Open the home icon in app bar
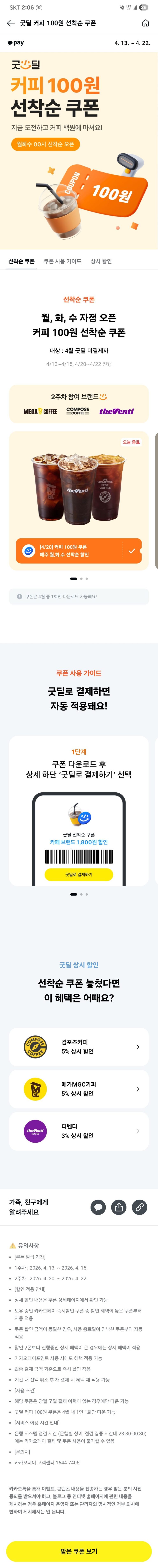158x1568 pixels. click(145, 23)
